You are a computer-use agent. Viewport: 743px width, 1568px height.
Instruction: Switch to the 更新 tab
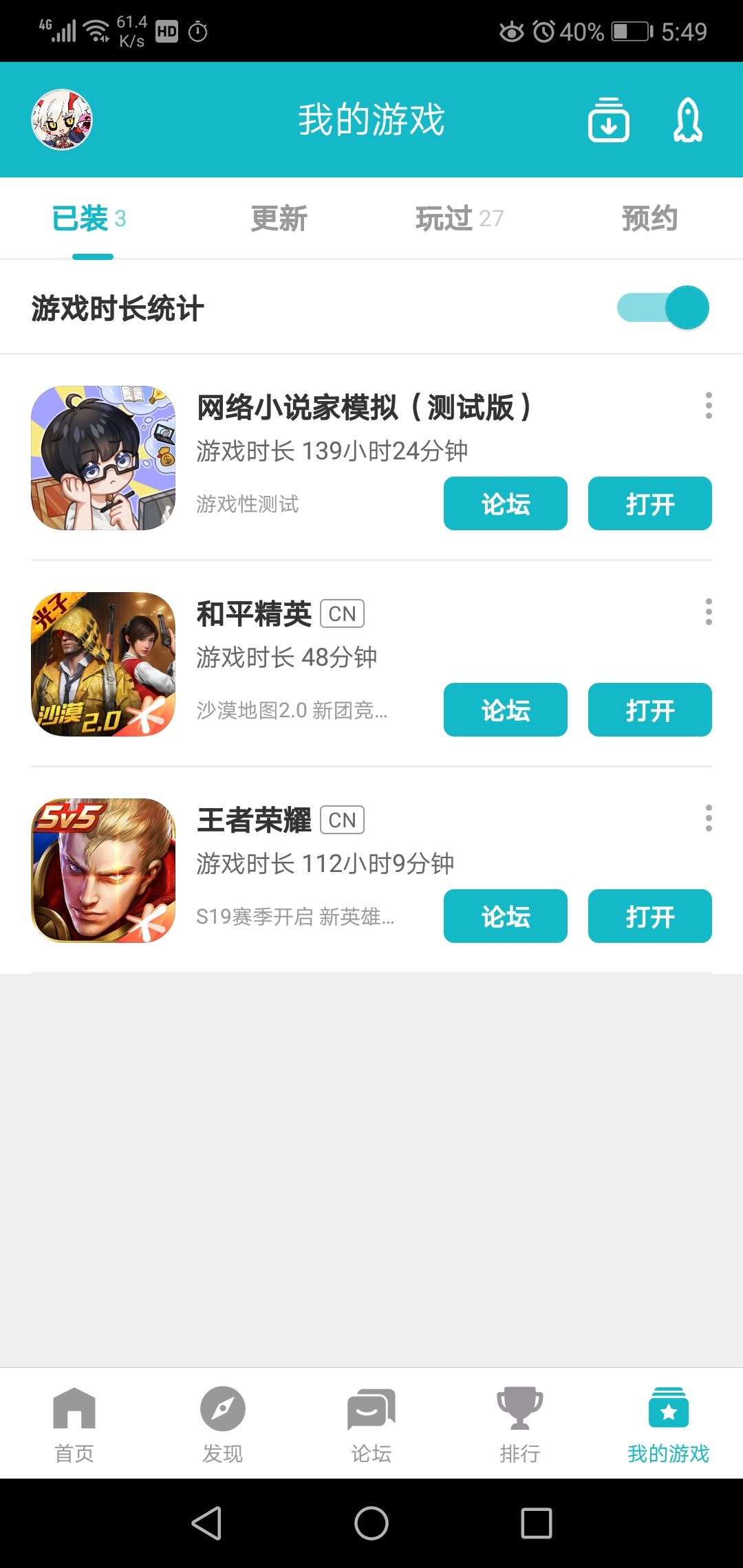pos(279,219)
